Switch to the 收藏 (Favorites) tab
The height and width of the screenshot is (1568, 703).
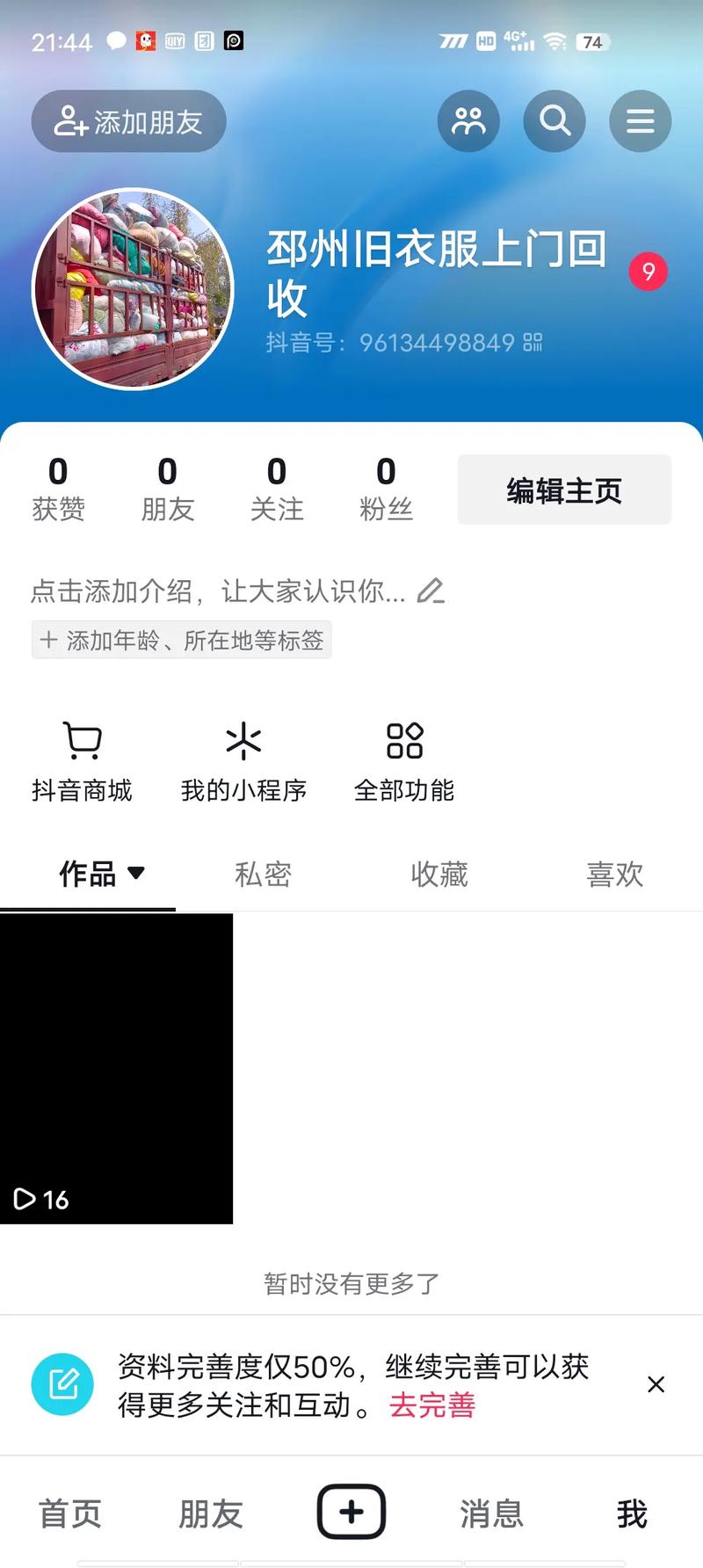pyautogui.click(x=439, y=875)
